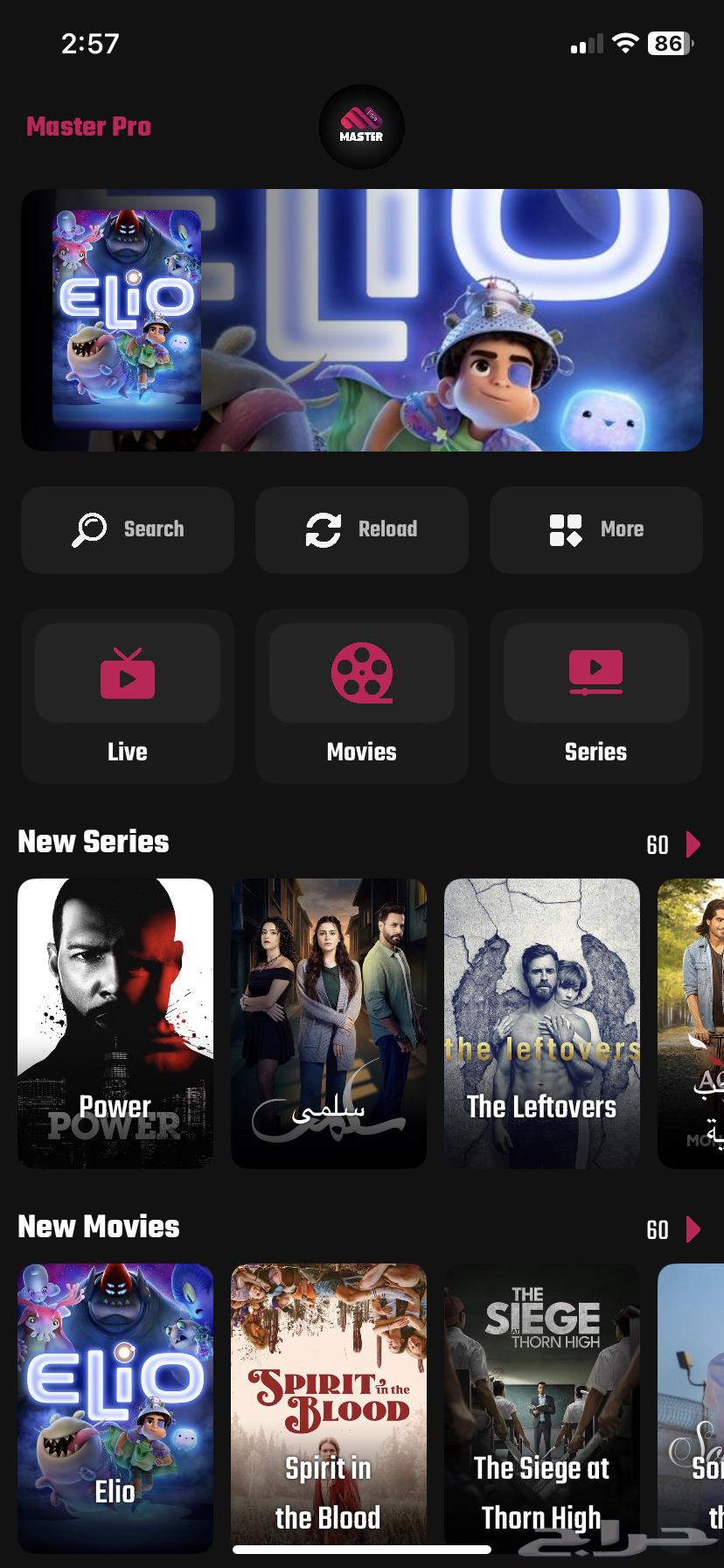View all 60 New Series
The height and width of the screenshot is (1568, 724).
672,845
